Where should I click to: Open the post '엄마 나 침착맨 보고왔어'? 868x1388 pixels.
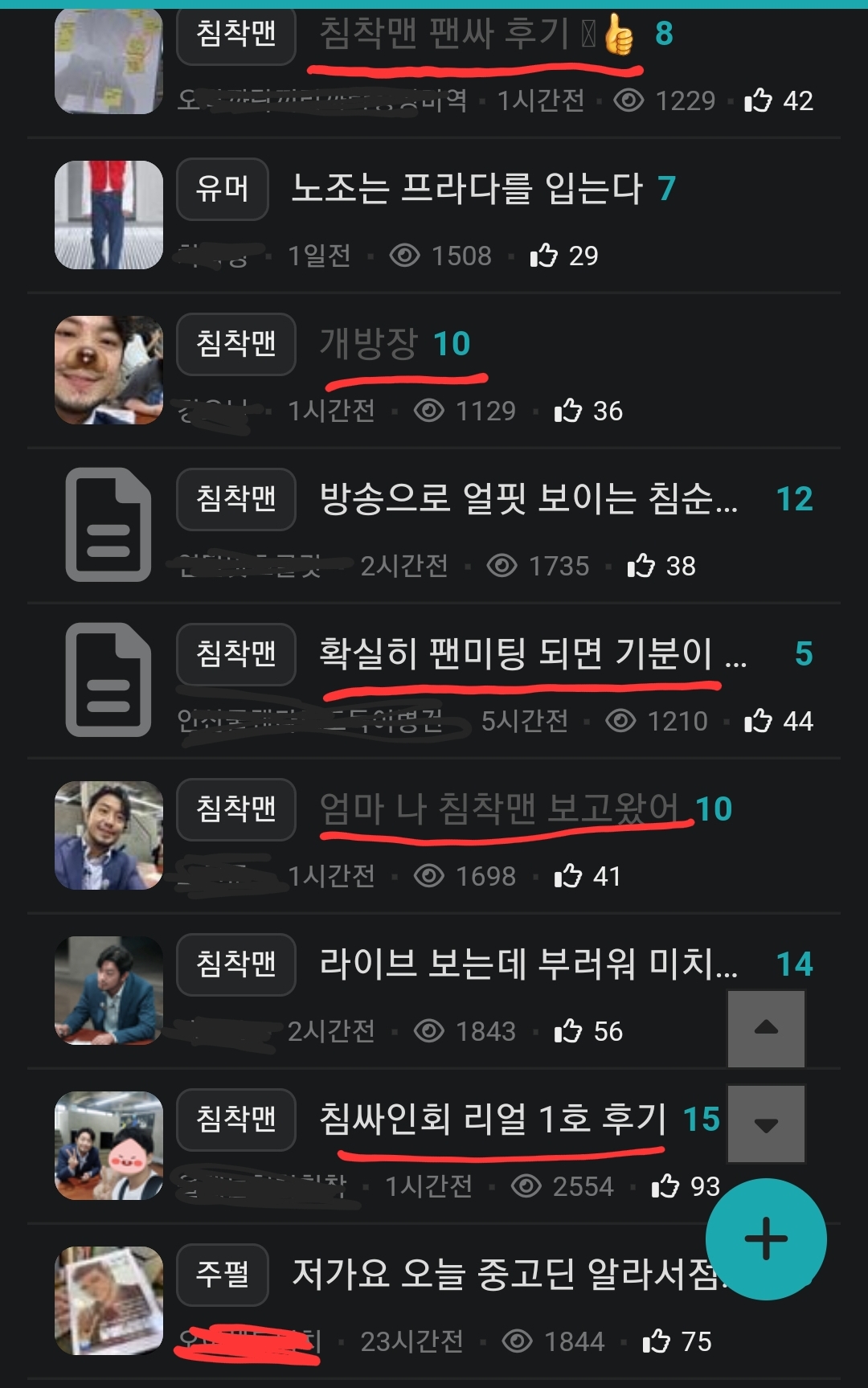[498, 809]
